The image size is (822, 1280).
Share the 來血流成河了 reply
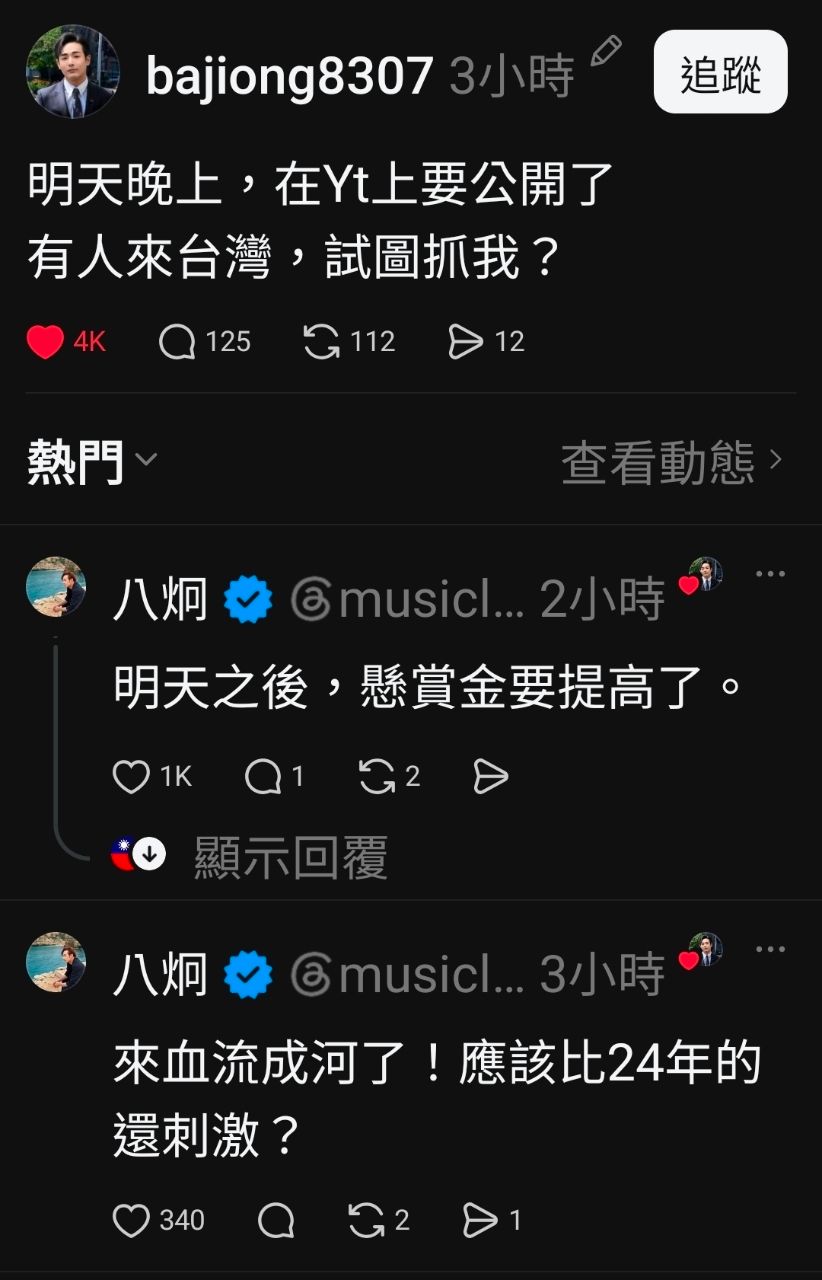(x=481, y=1220)
